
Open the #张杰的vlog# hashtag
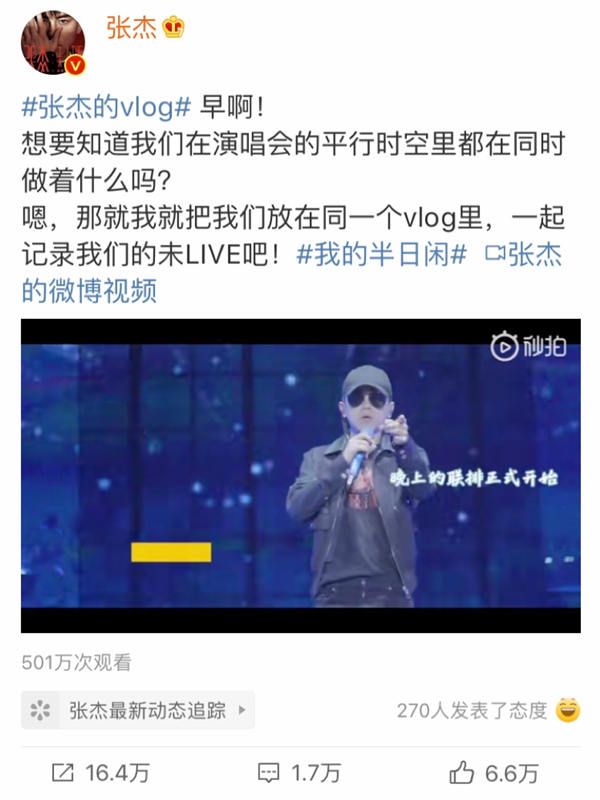(105, 109)
